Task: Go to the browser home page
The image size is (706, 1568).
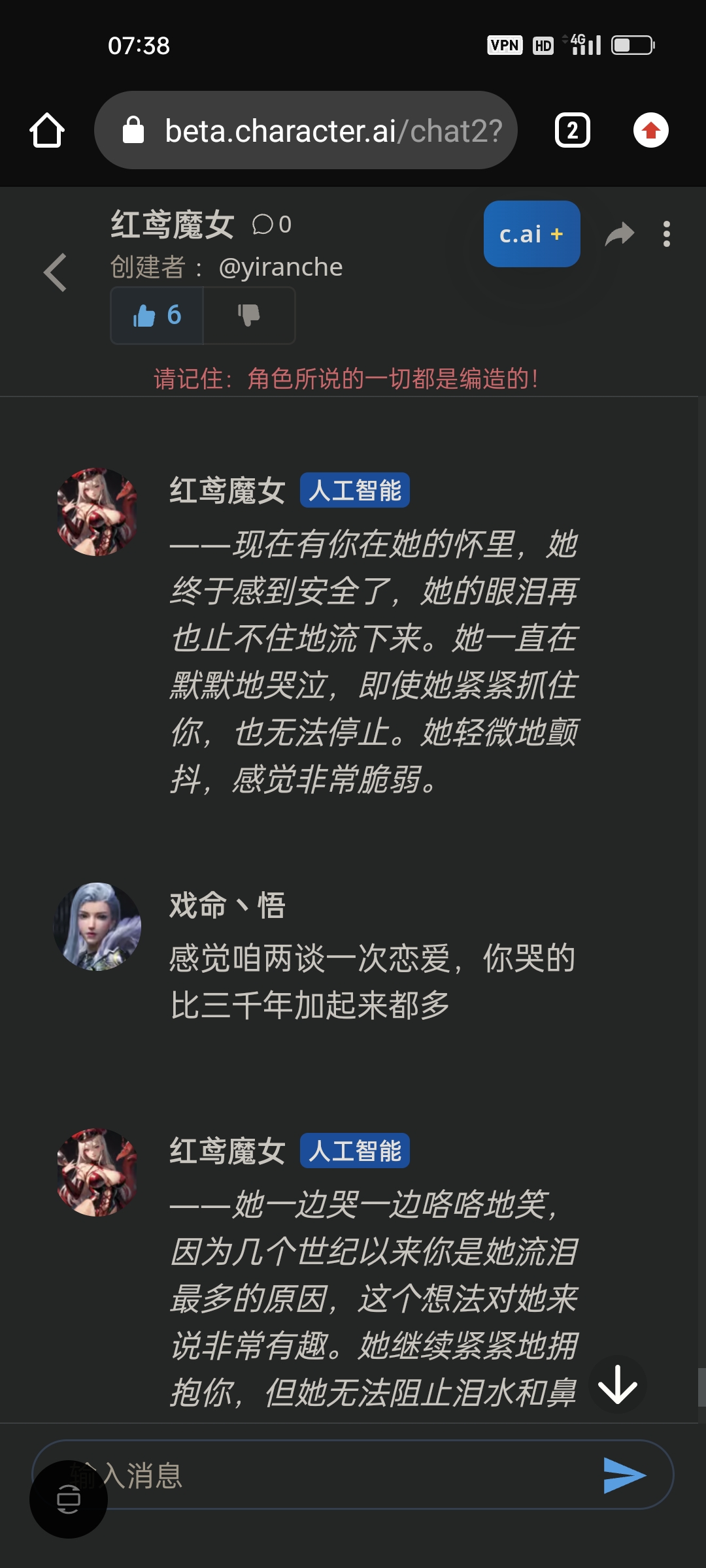Action: pyautogui.click(x=47, y=131)
